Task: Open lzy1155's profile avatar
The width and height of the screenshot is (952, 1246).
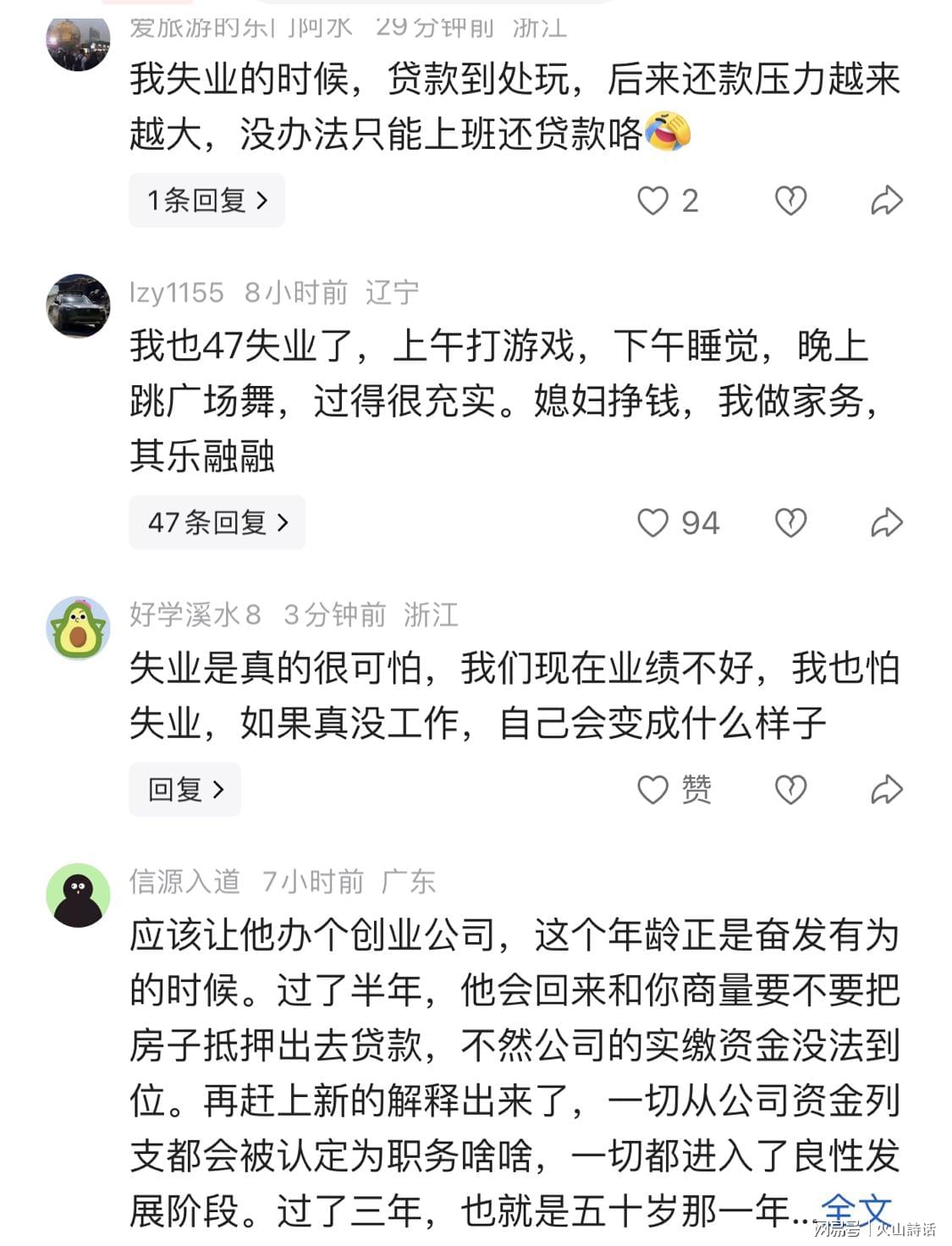Action: (78, 306)
